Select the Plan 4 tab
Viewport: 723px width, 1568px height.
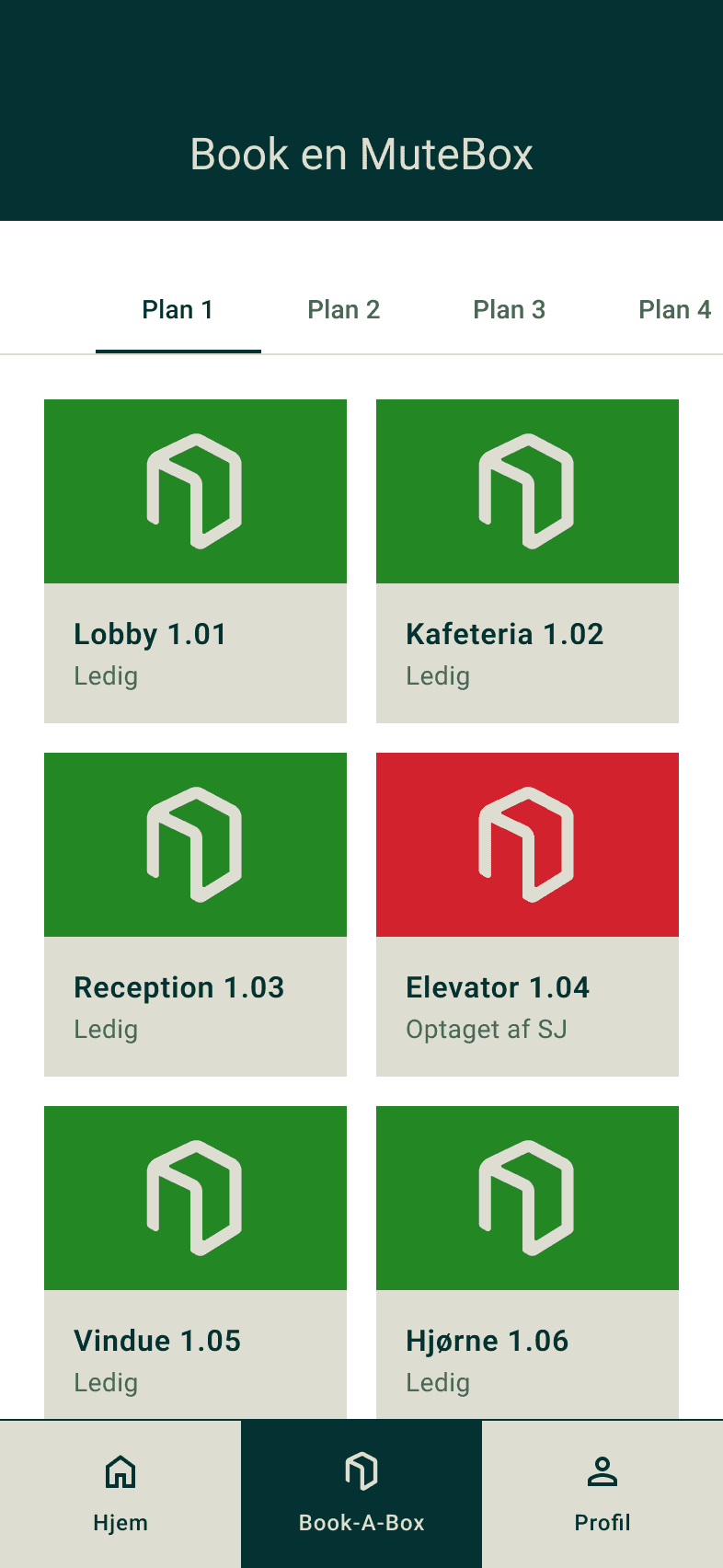674,309
